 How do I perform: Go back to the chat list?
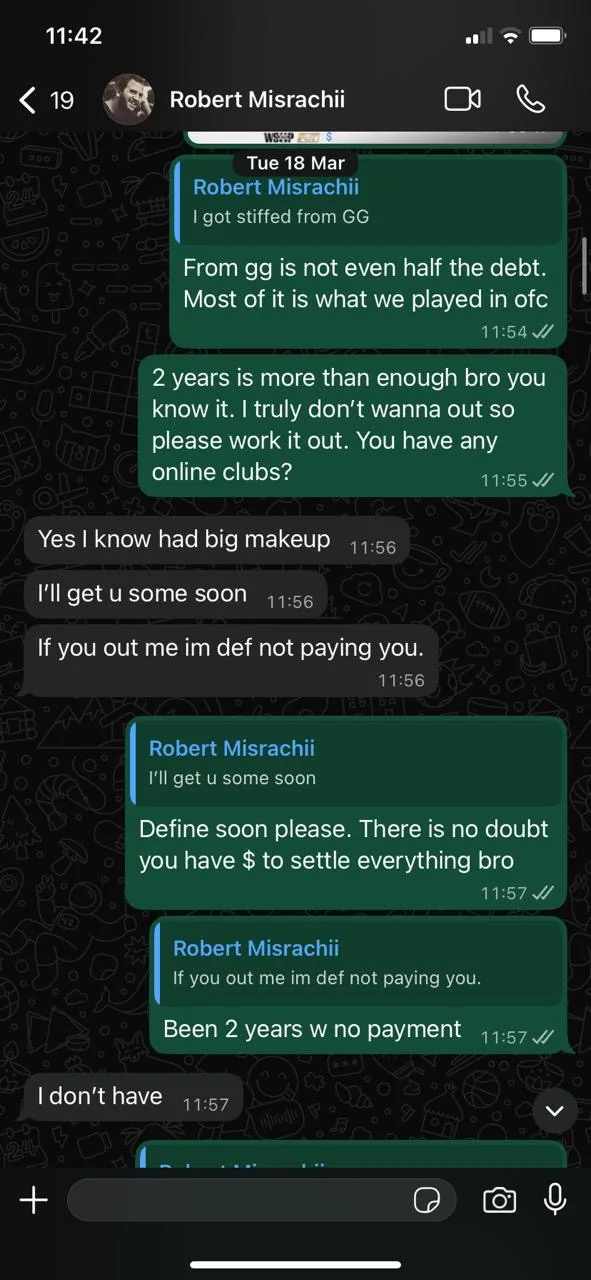pos(46,99)
